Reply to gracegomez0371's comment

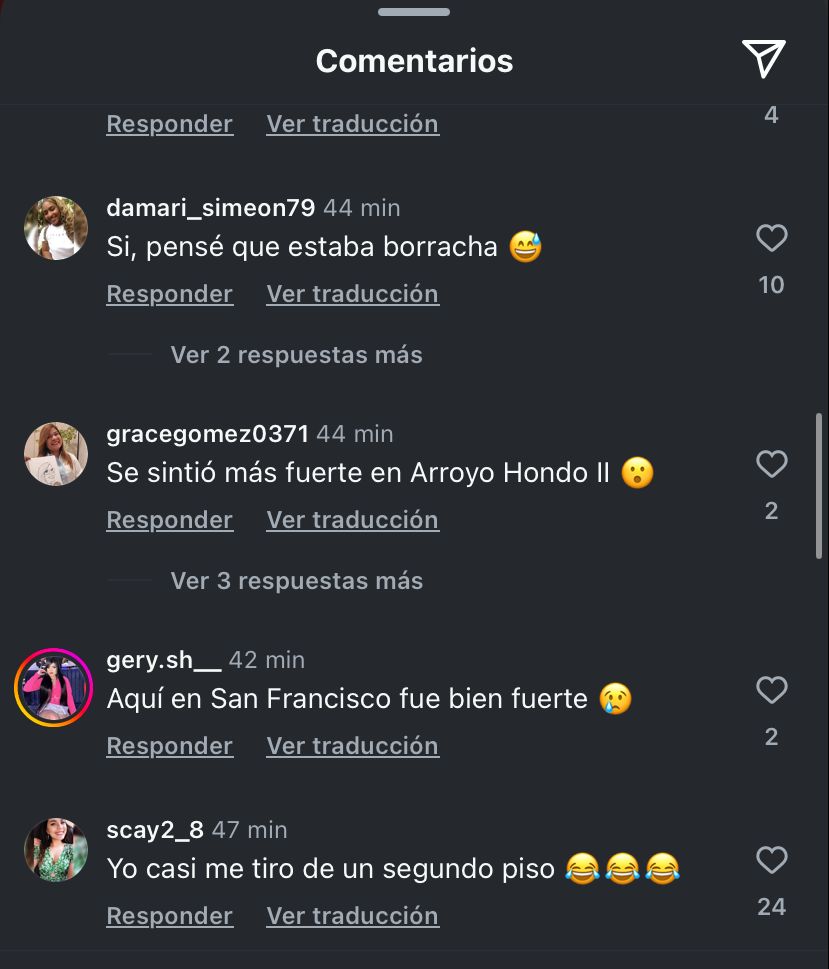point(169,520)
